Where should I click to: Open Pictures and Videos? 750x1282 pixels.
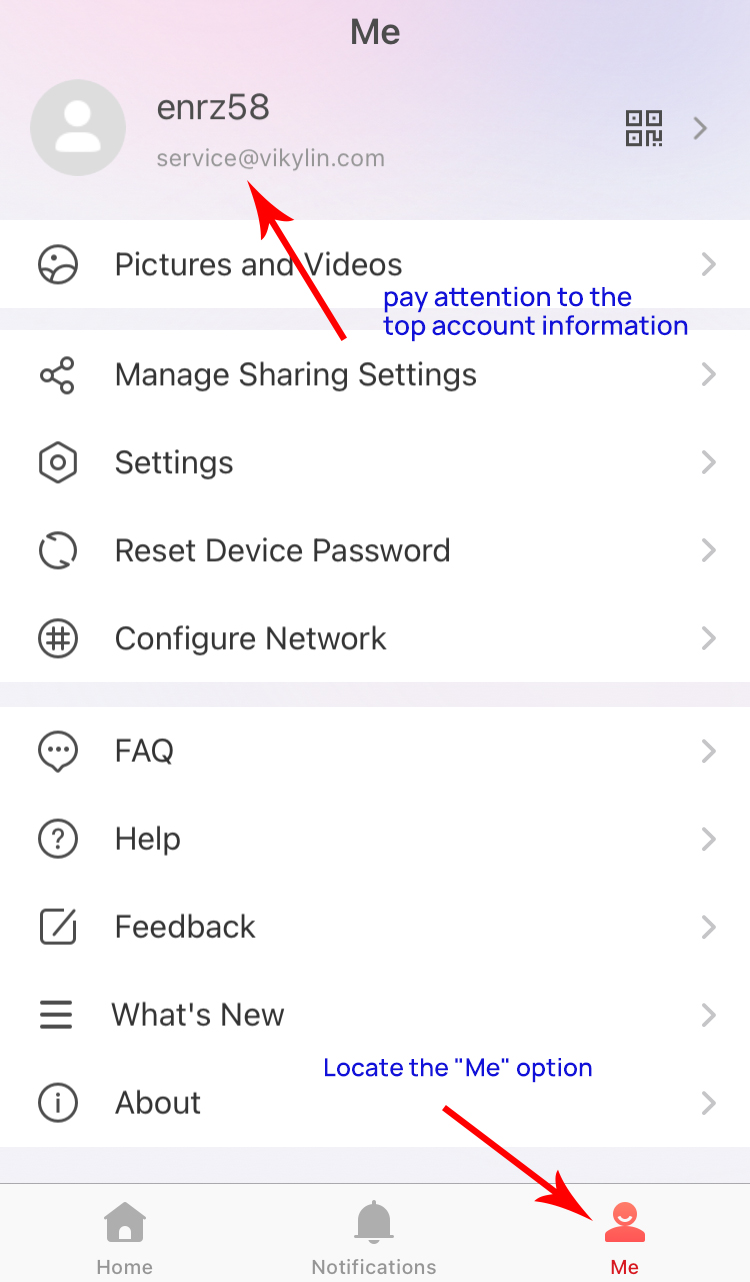point(375,264)
